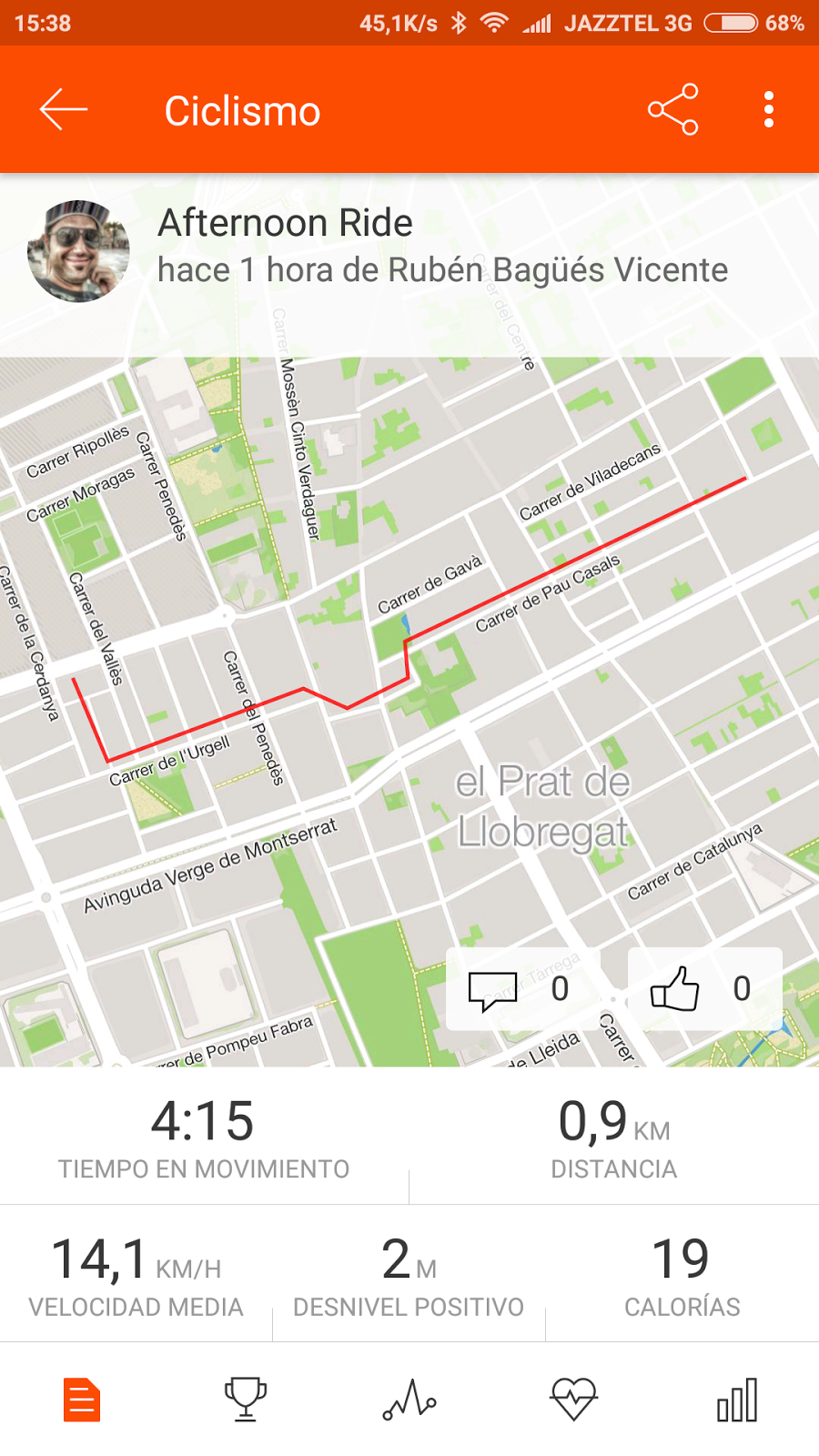Image resolution: width=819 pixels, height=1456 pixels.
Task: Open the three-dot overflow menu
Action: [x=769, y=110]
